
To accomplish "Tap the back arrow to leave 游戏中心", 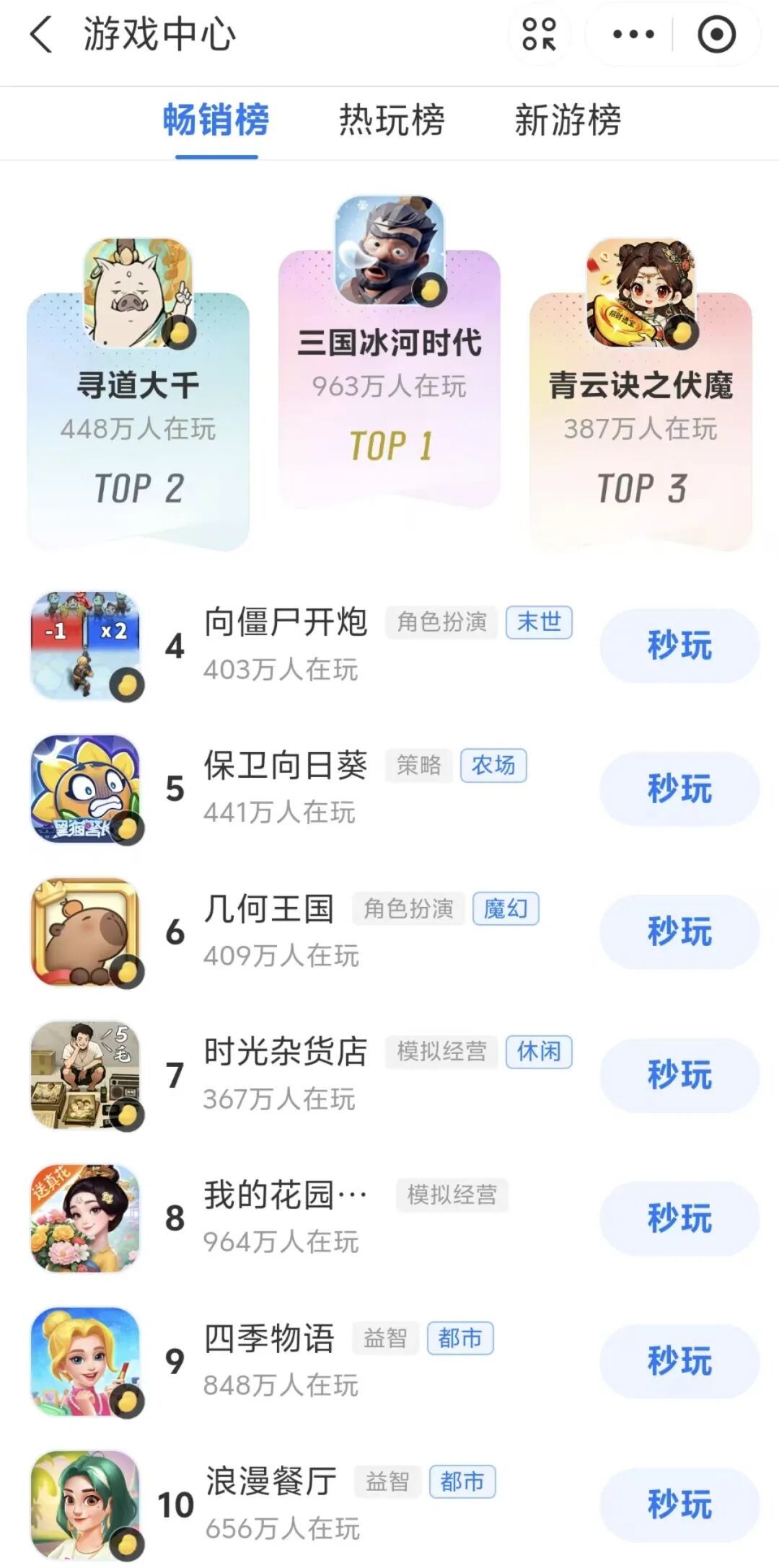I will pos(41,33).
